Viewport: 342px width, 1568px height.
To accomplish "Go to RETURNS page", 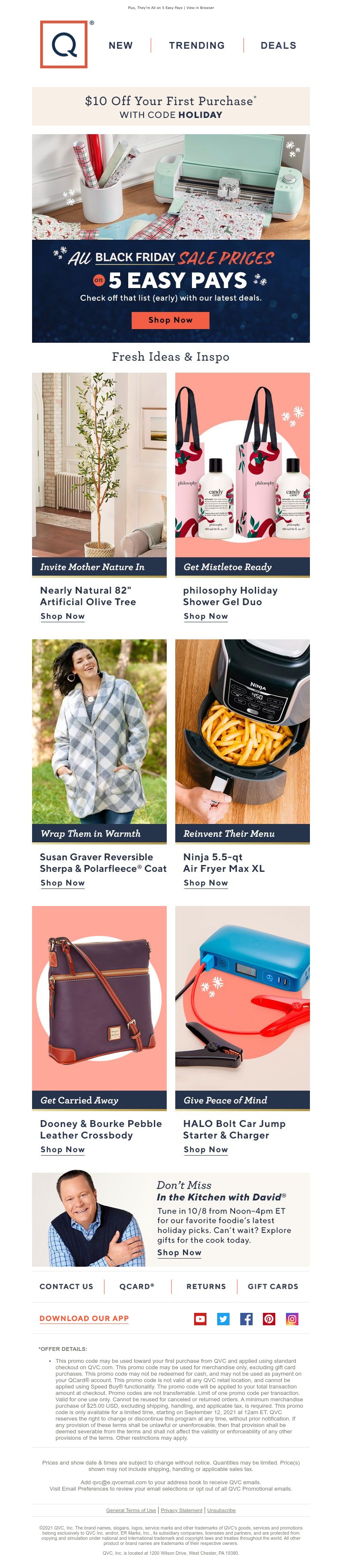I will pyautogui.click(x=206, y=1286).
